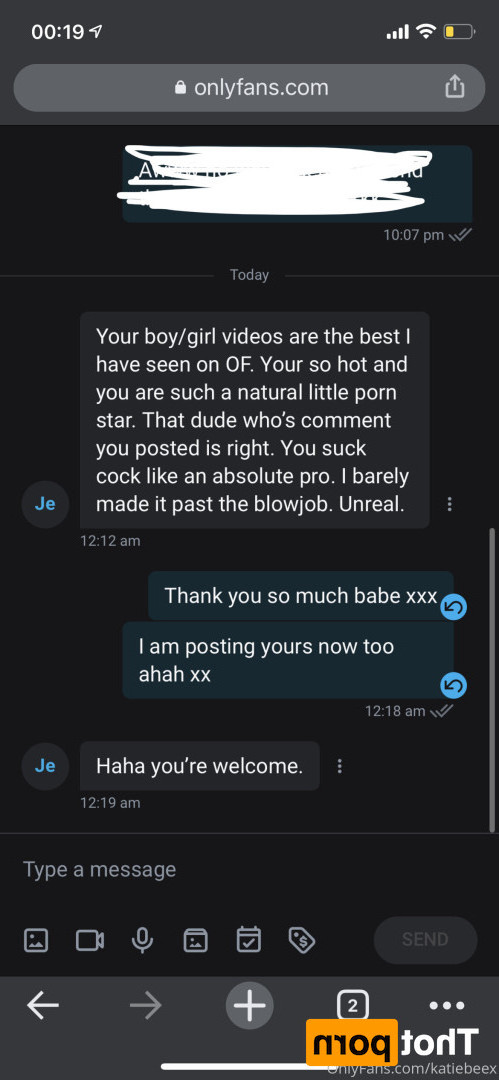This screenshot has width=499, height=1080.
Task: Share the page from the address bar
Action: click(454, 87)
